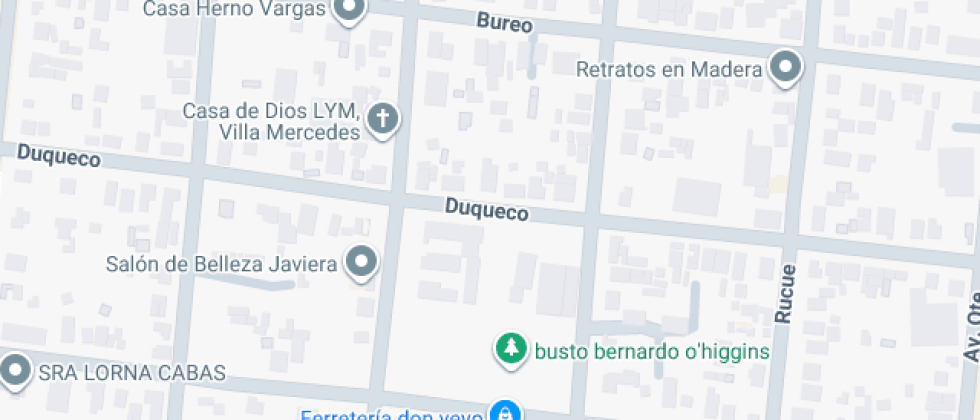Tap the Casa de Dios LYM church pin
The height and width of the screenshot is (420, 980).
point(381,119)
